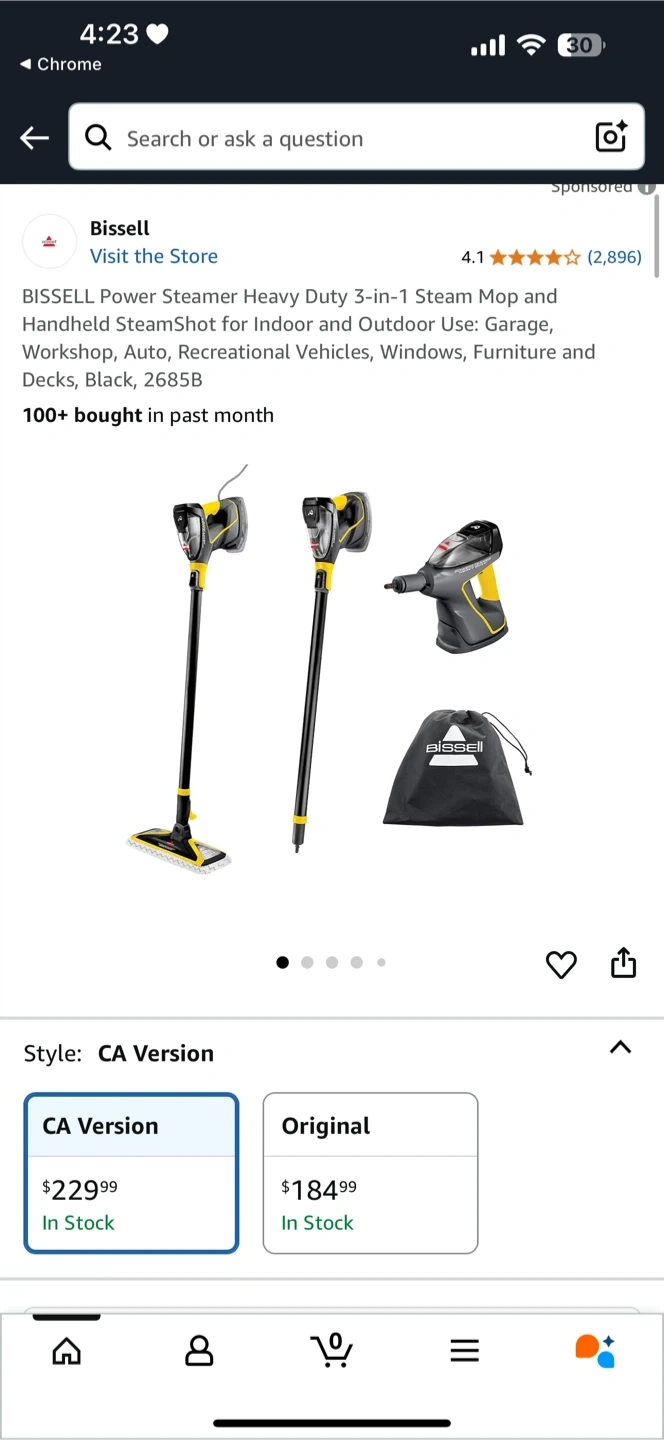
Task: Add product to wish list with heart
Action: pyautogui.click(x=561, y=964)
